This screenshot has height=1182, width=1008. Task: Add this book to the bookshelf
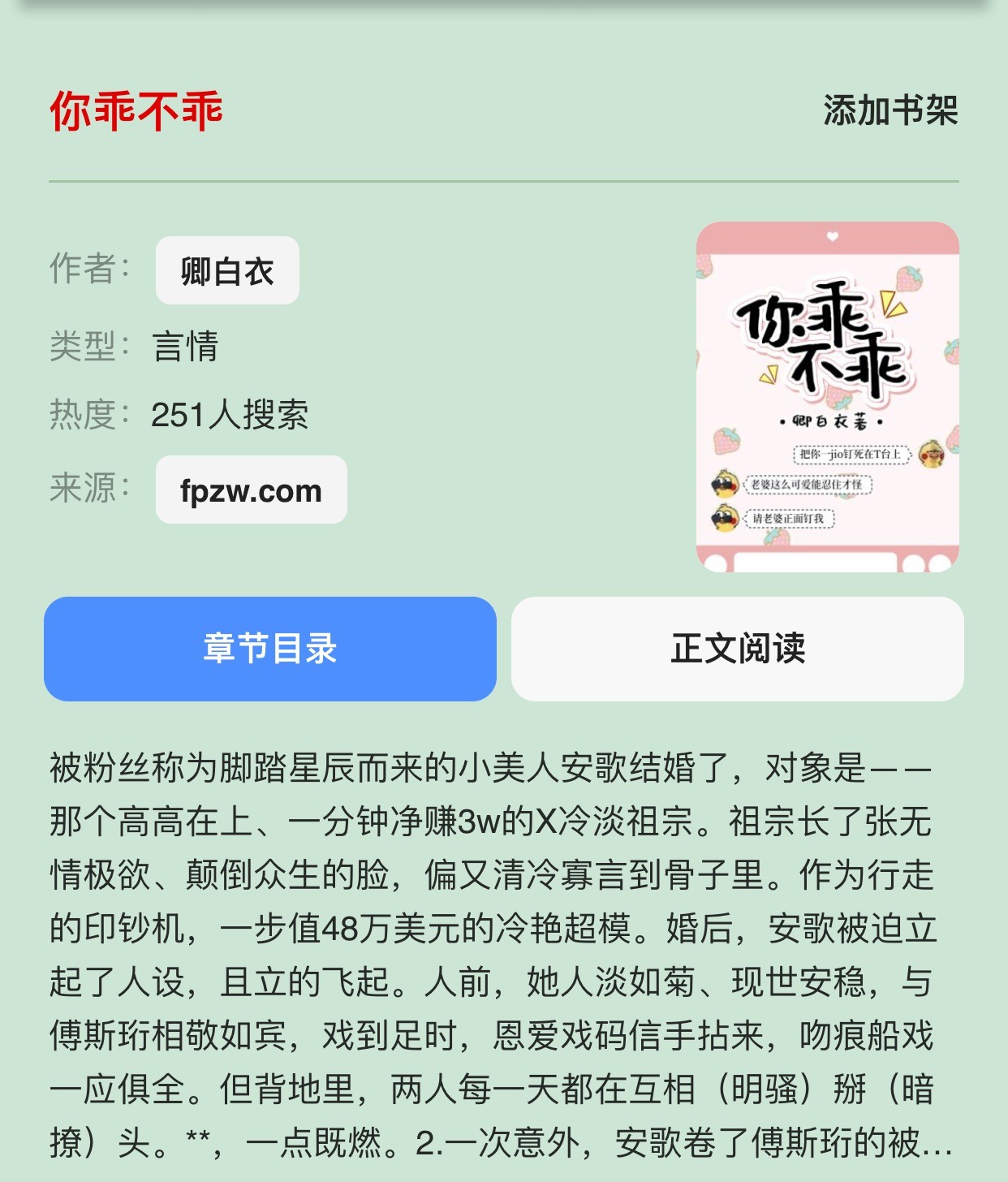[890, 110]
